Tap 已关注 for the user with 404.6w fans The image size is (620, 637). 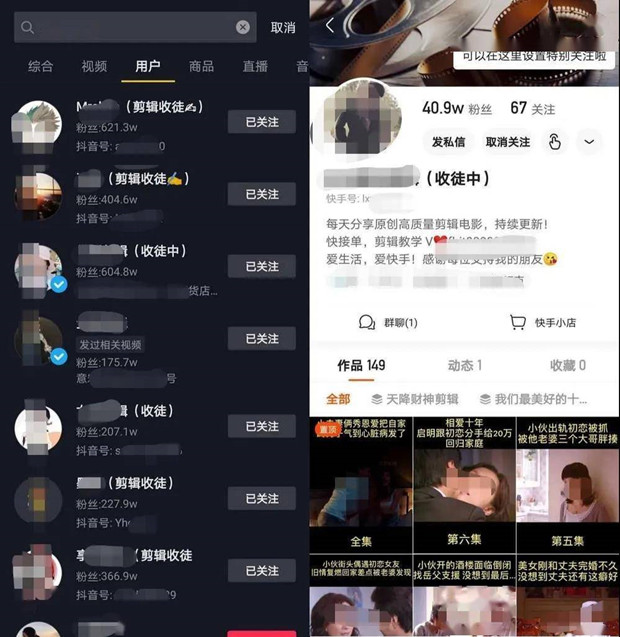coord(261,194)
